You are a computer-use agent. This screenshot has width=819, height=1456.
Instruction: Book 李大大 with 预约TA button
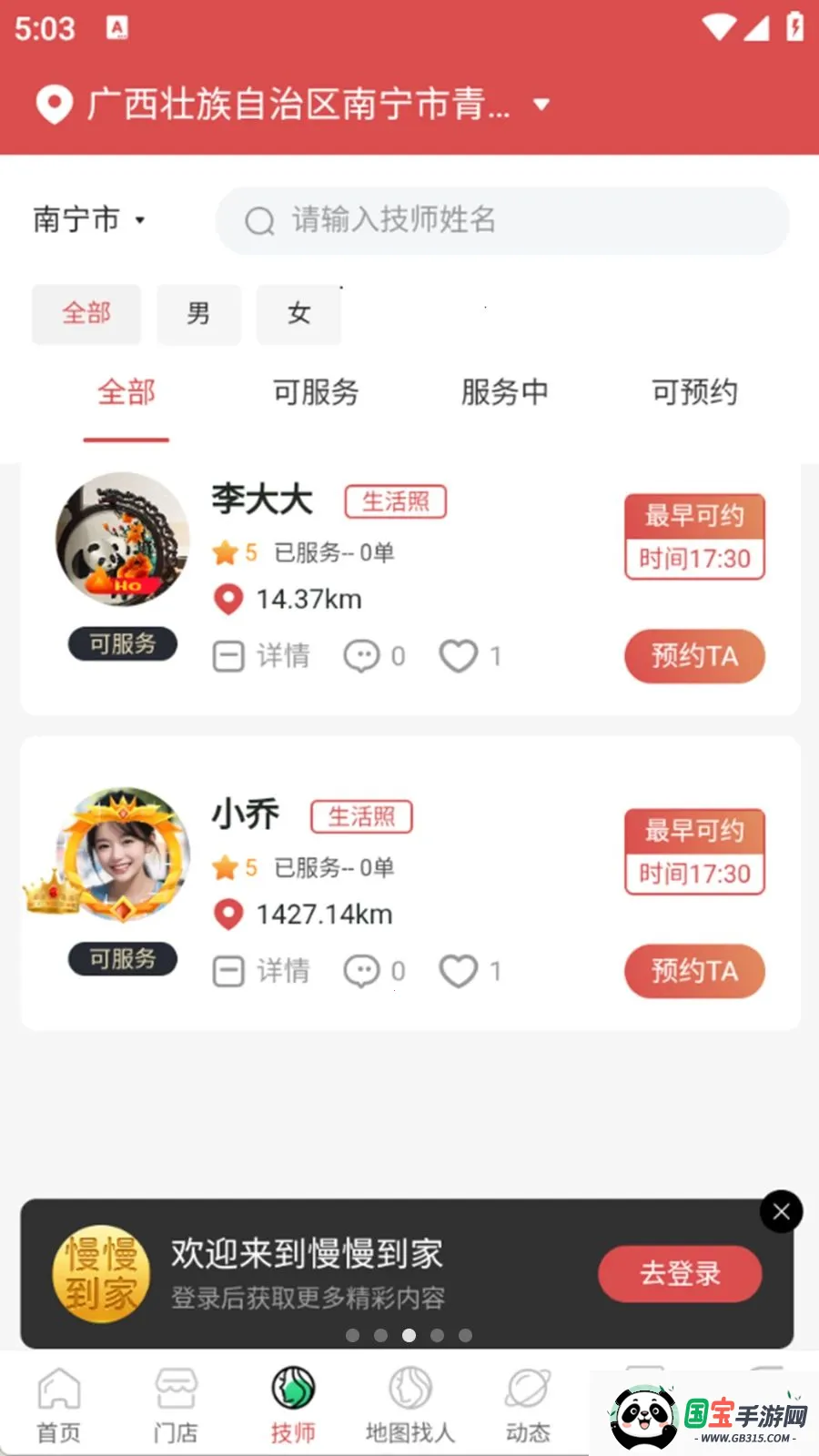(694, 656)
